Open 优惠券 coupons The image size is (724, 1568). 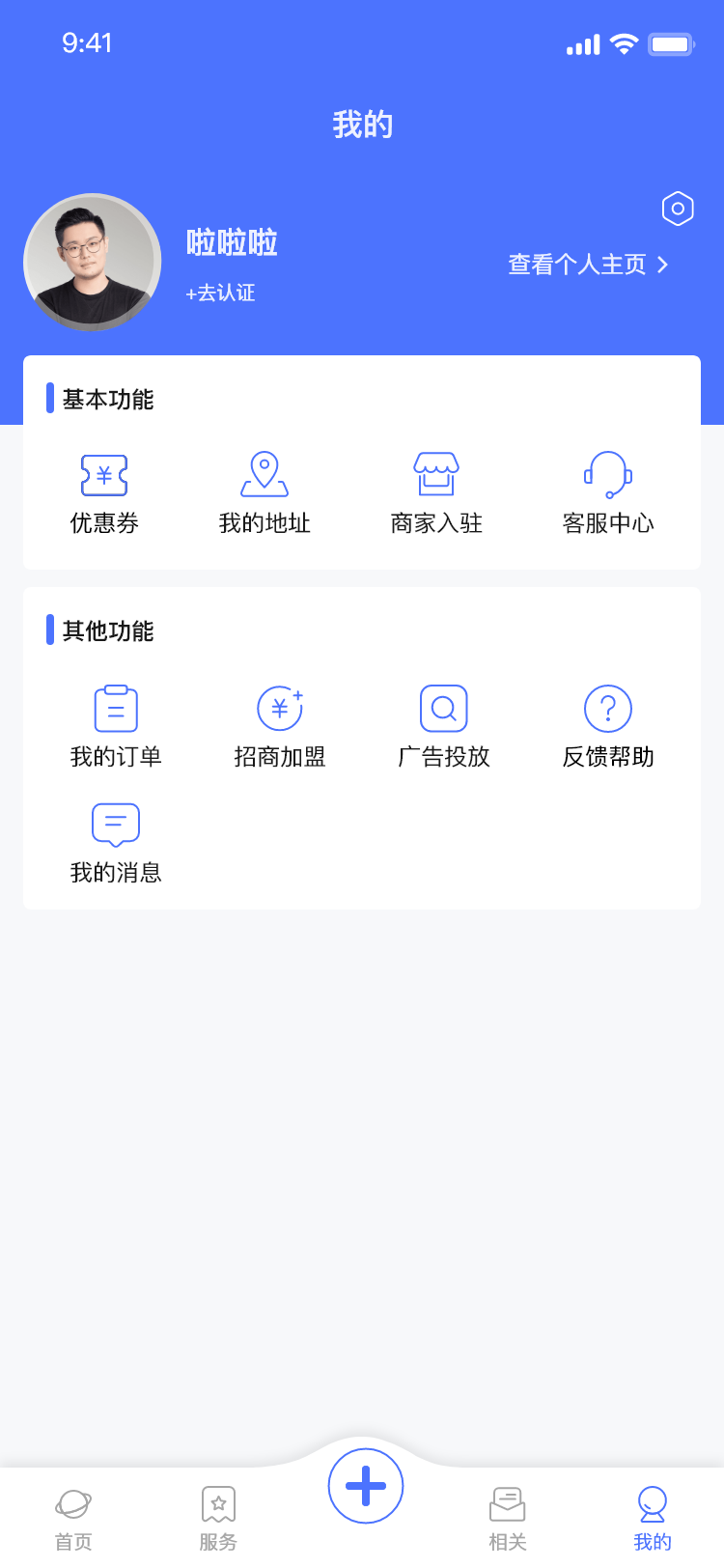pyautogui.click(x=104, y=493)
